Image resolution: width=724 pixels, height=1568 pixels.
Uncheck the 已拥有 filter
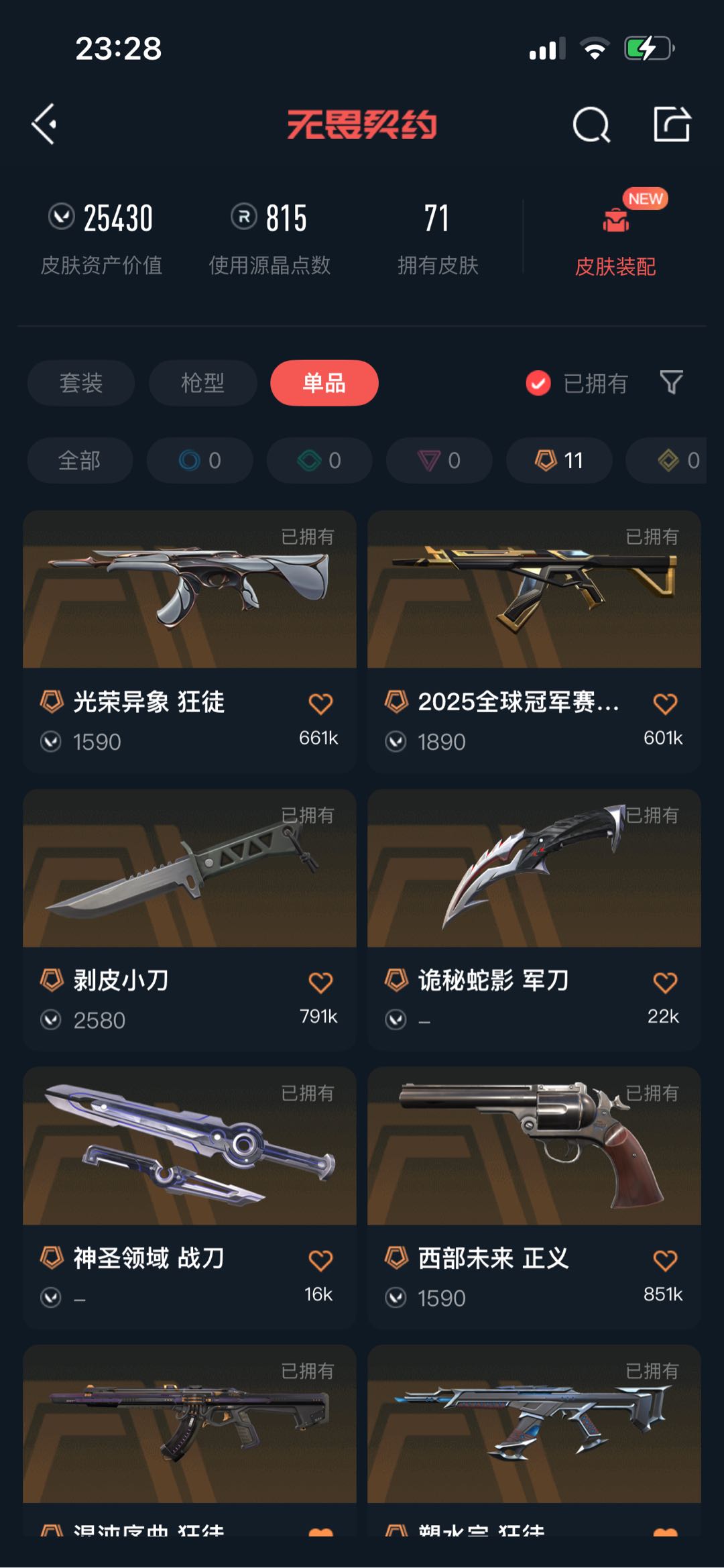coord(538,384)
